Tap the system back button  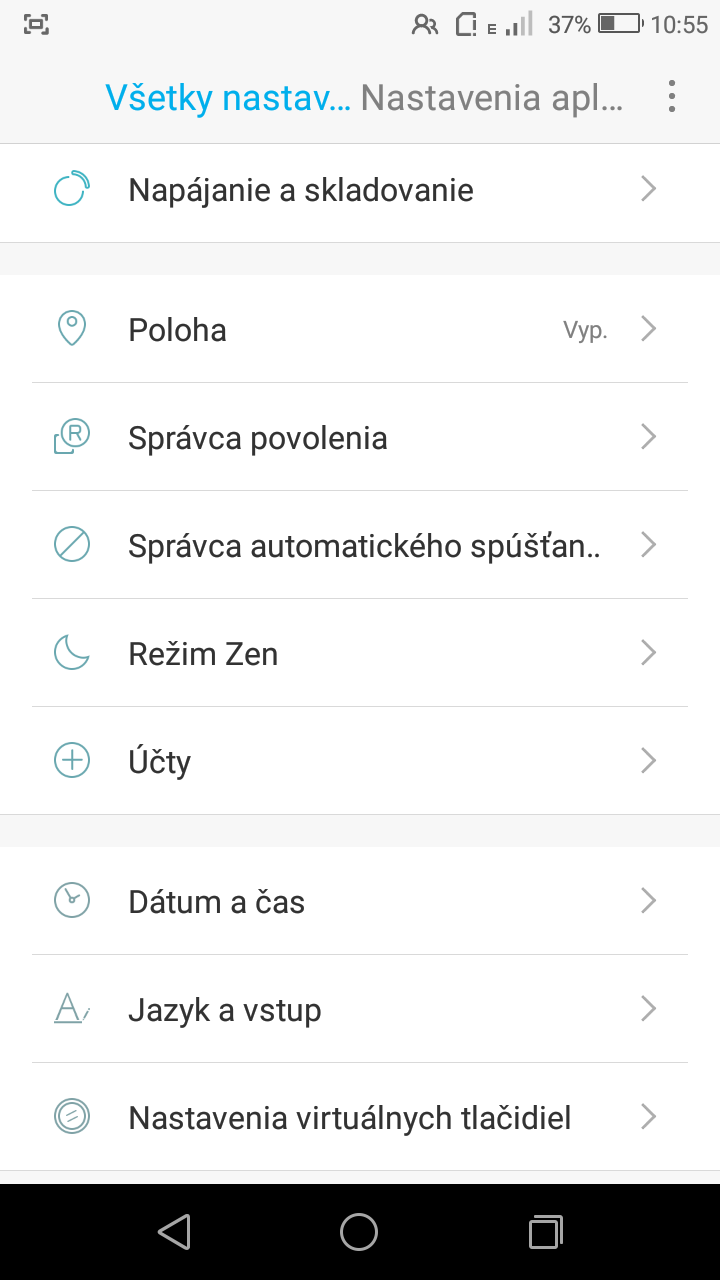pos(175,1232)
